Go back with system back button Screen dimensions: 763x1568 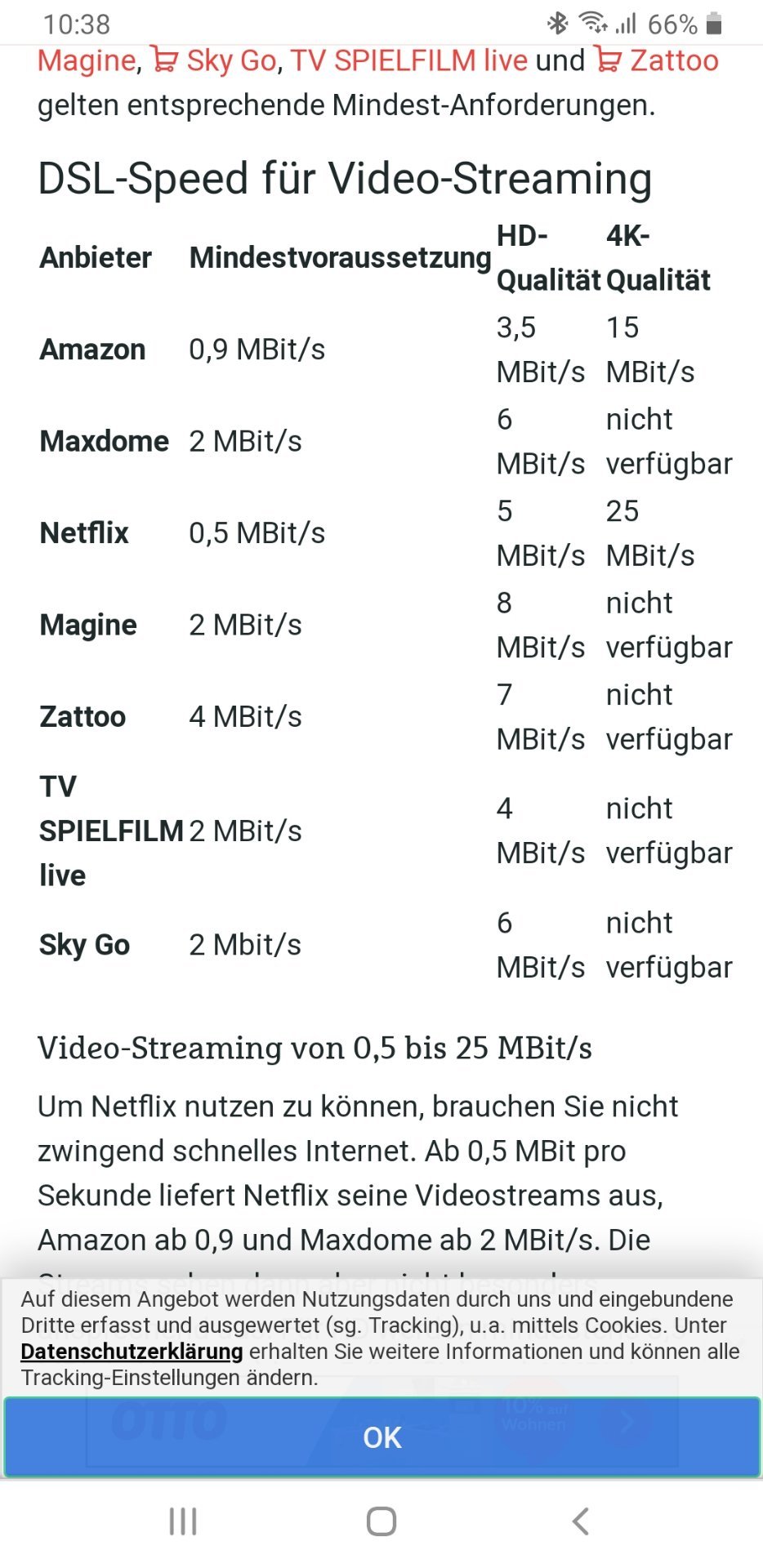(x=580, y=1521)
